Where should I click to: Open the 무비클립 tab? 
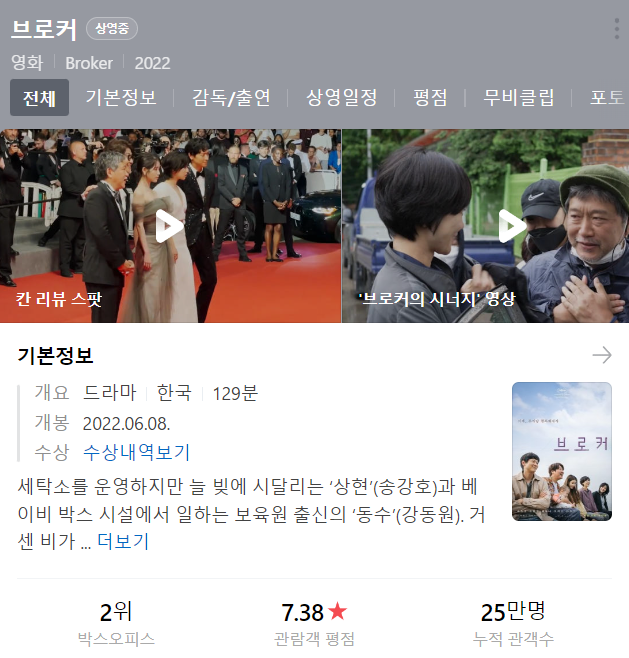tap(519, 98)
